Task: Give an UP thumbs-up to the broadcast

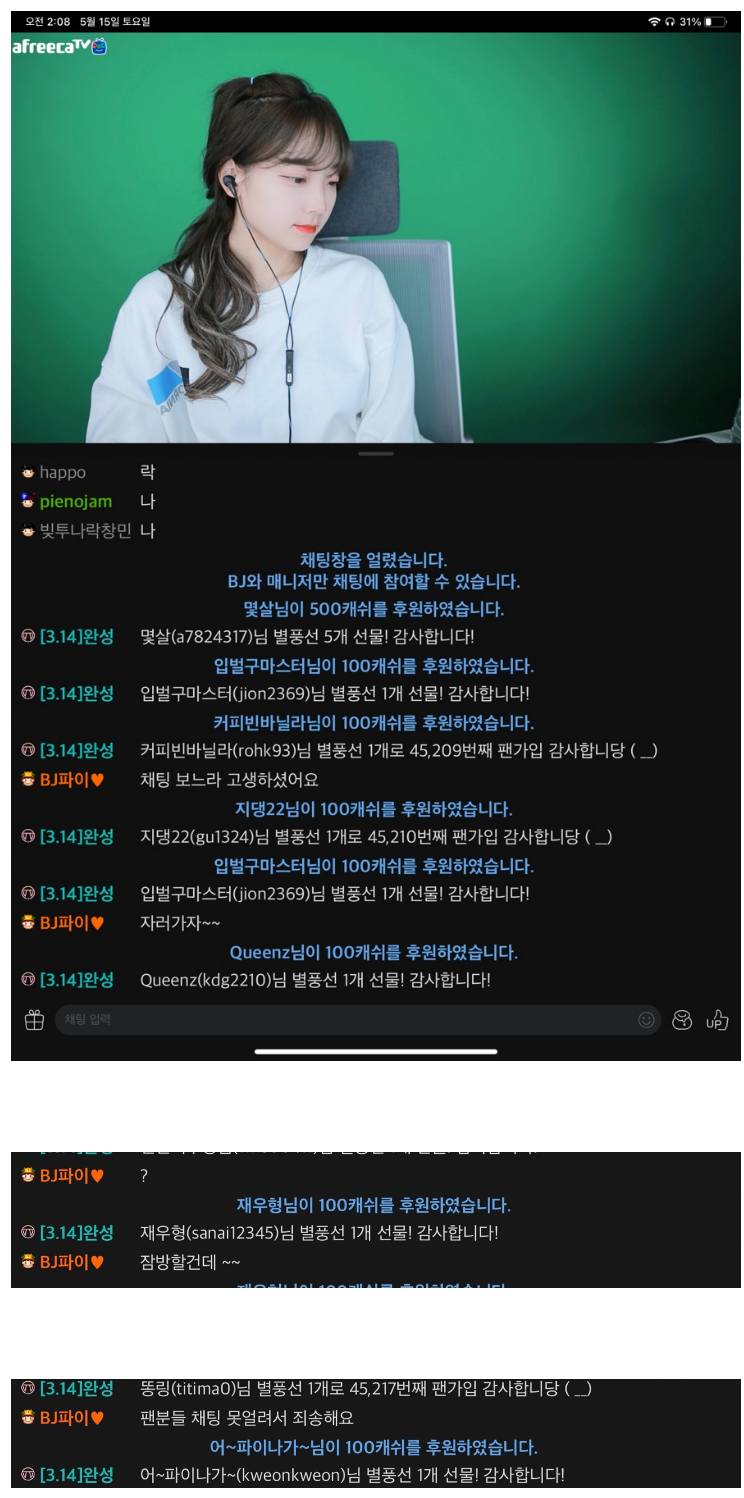Action: click(x=717, y=1020)
